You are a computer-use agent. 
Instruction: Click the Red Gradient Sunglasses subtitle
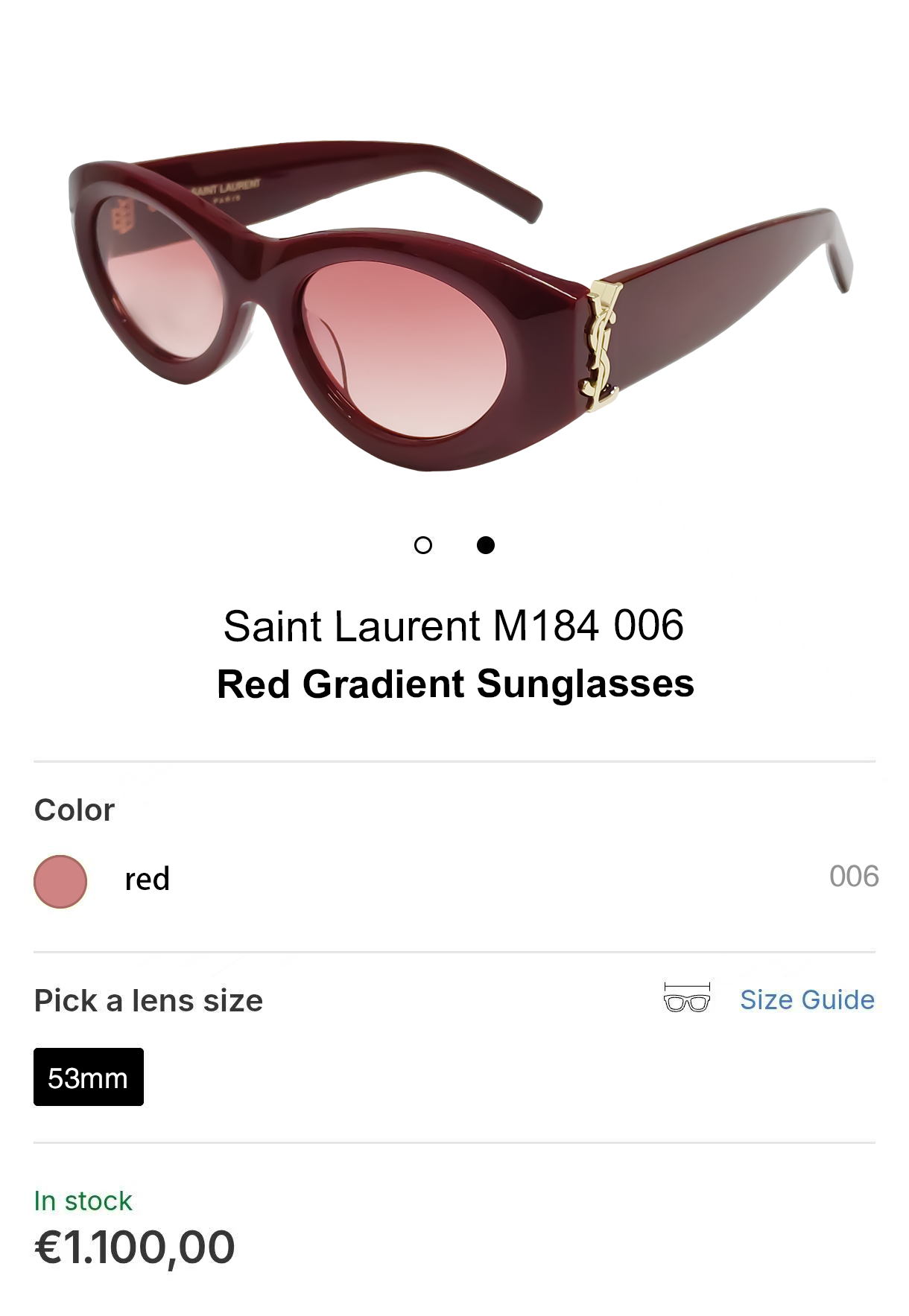coord(455,684)
